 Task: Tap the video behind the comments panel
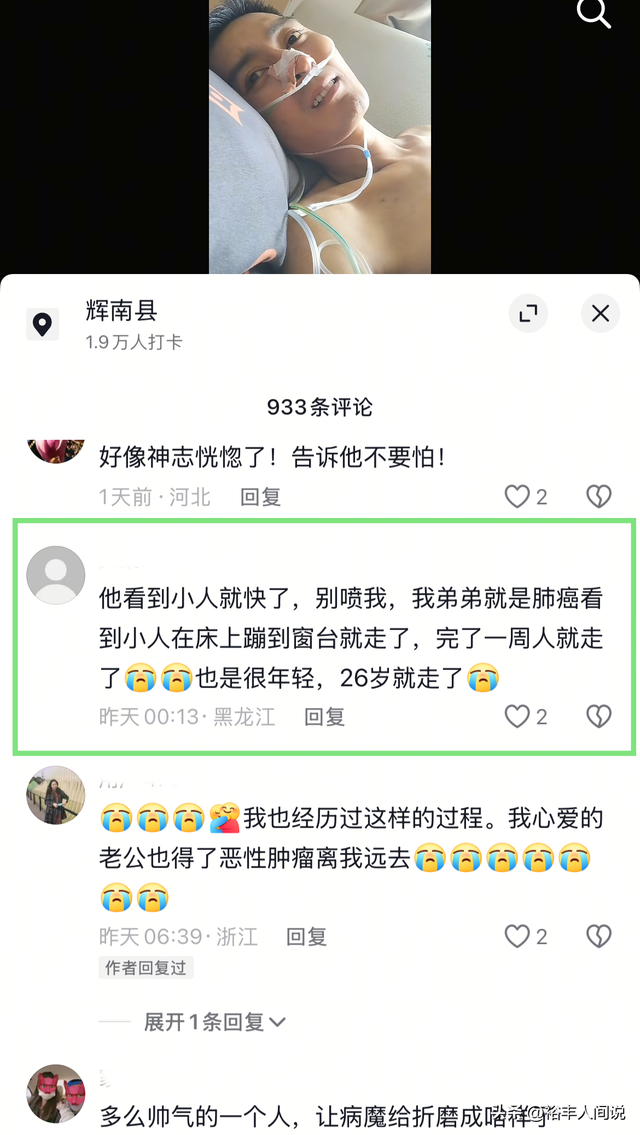[x=320, y=140]
